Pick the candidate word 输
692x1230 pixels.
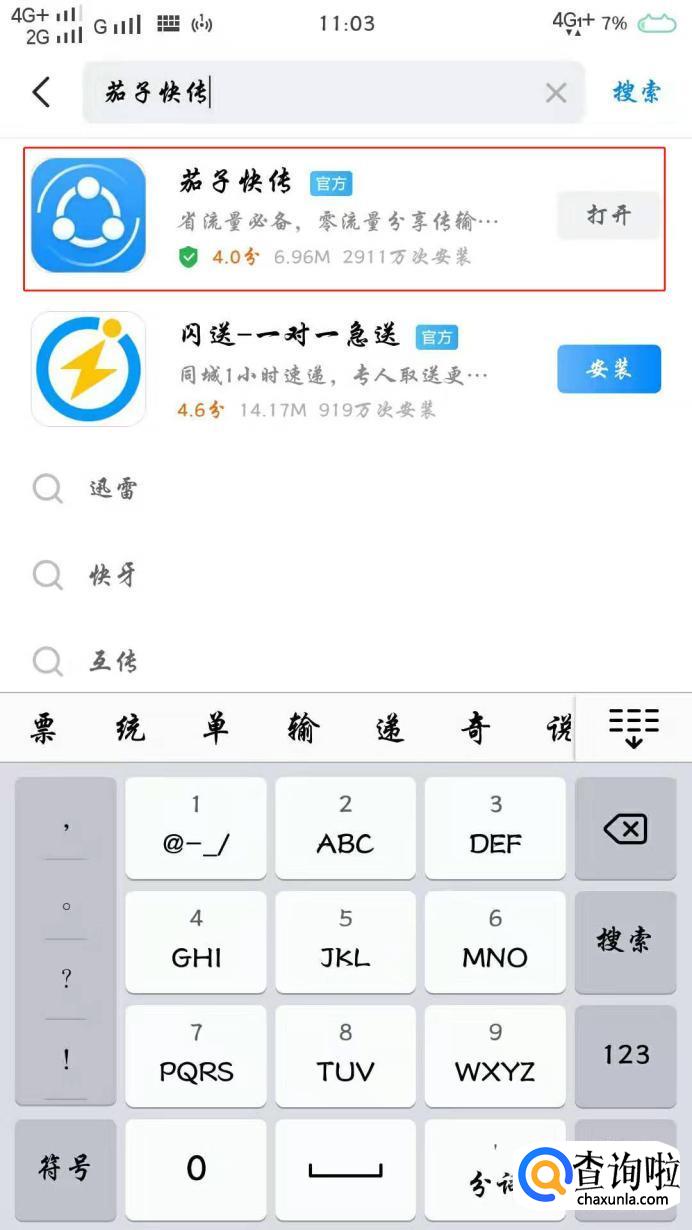point(302,728)
